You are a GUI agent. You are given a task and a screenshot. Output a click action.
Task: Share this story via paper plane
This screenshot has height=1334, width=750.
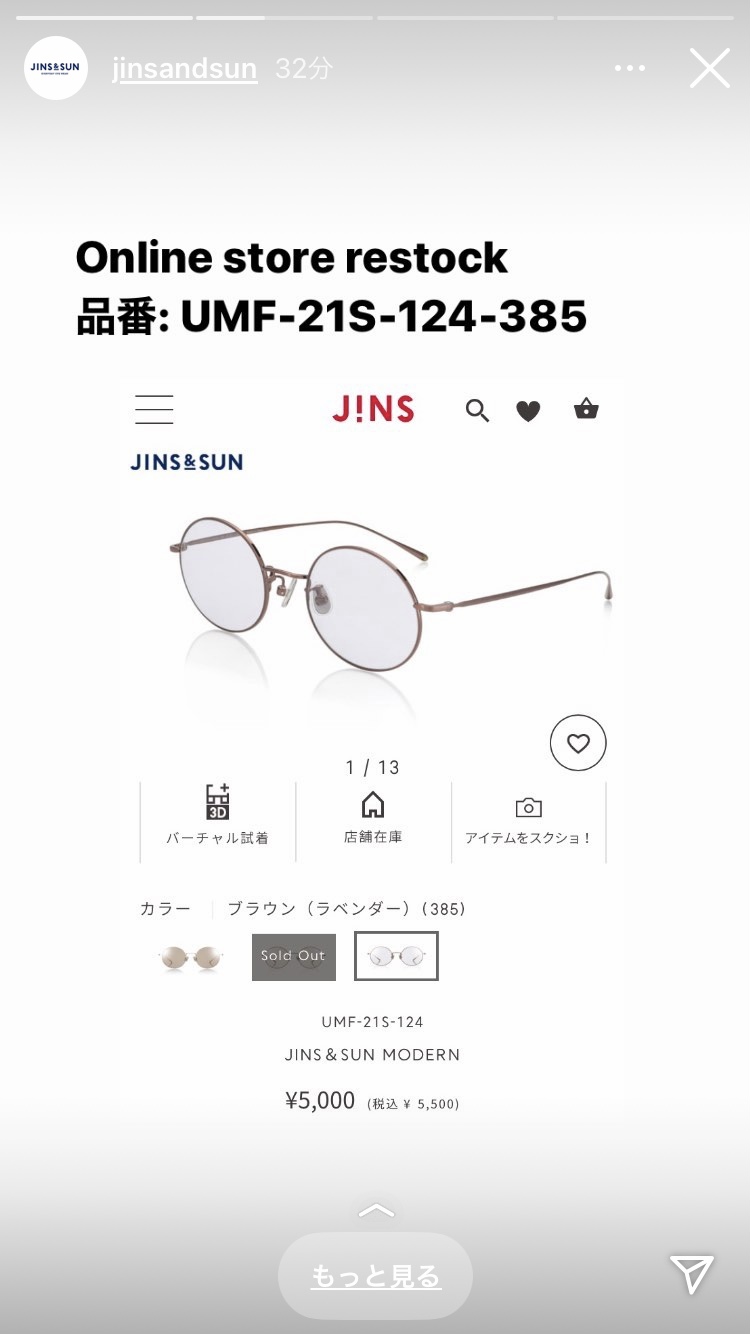(692, 1274)
